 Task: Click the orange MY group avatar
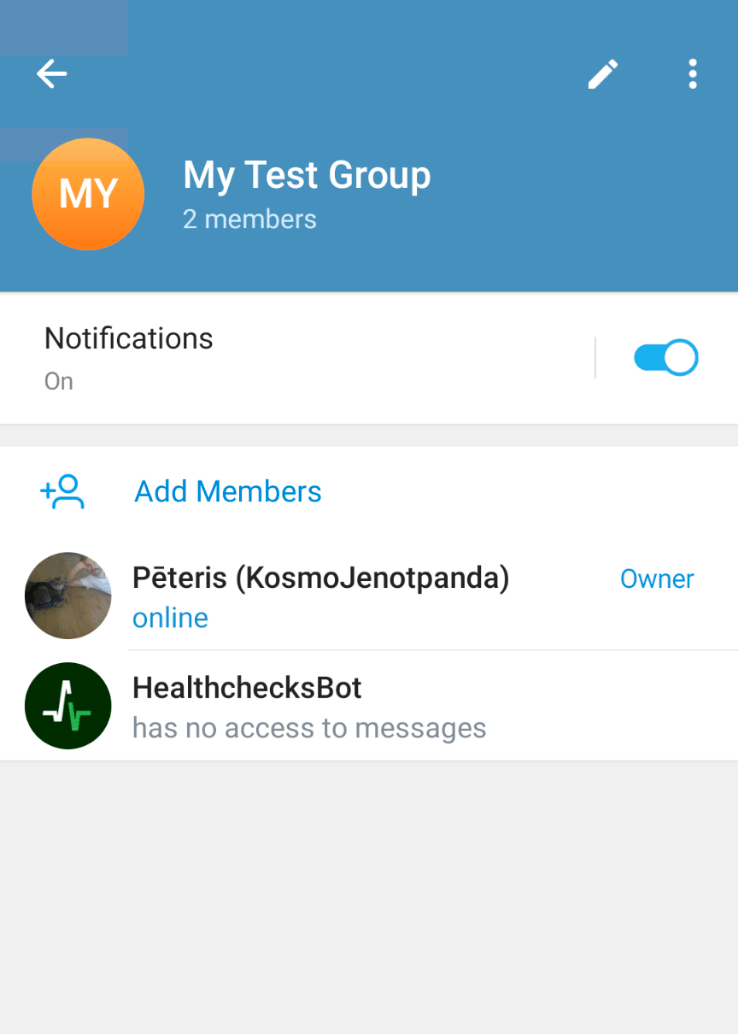[88, 194]
